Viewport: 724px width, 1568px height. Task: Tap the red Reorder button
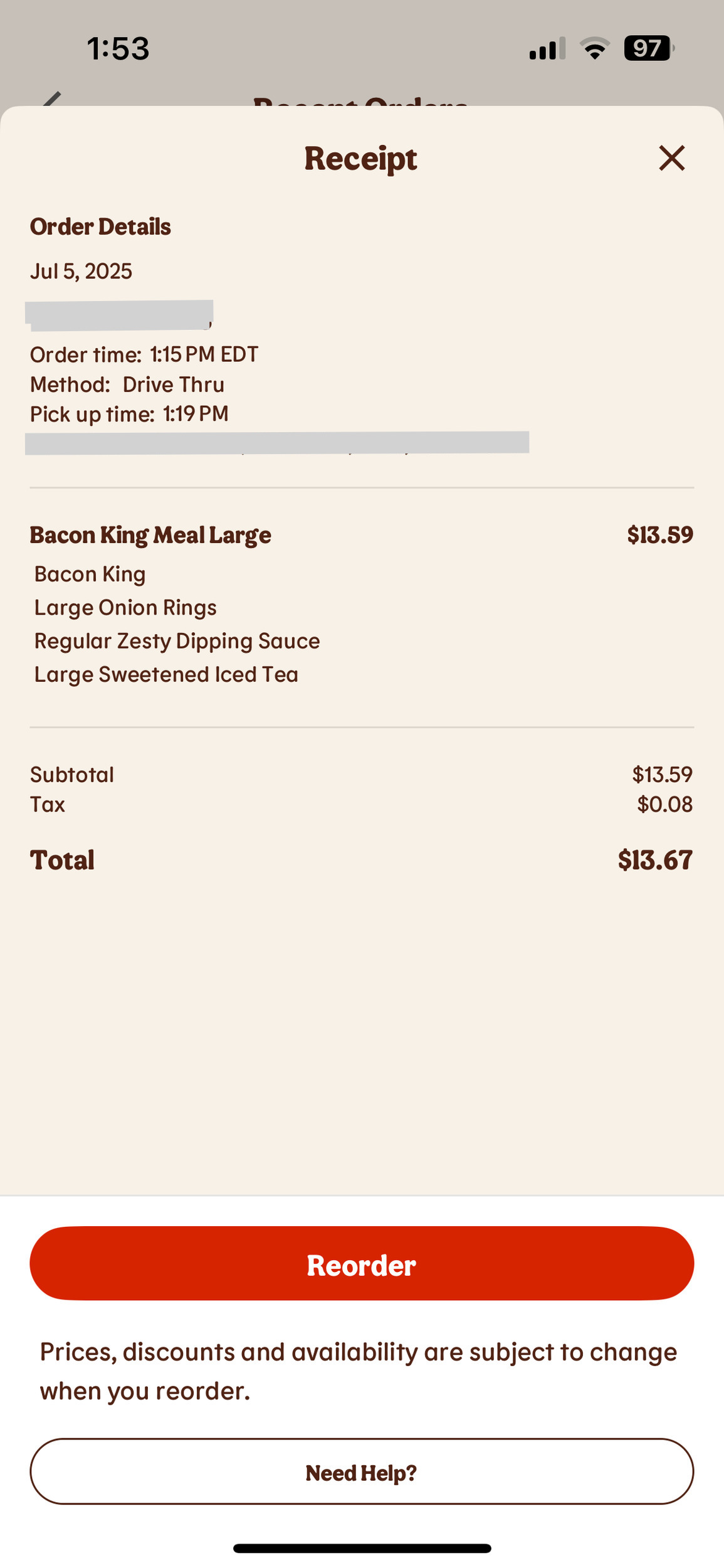(362, 1264)
